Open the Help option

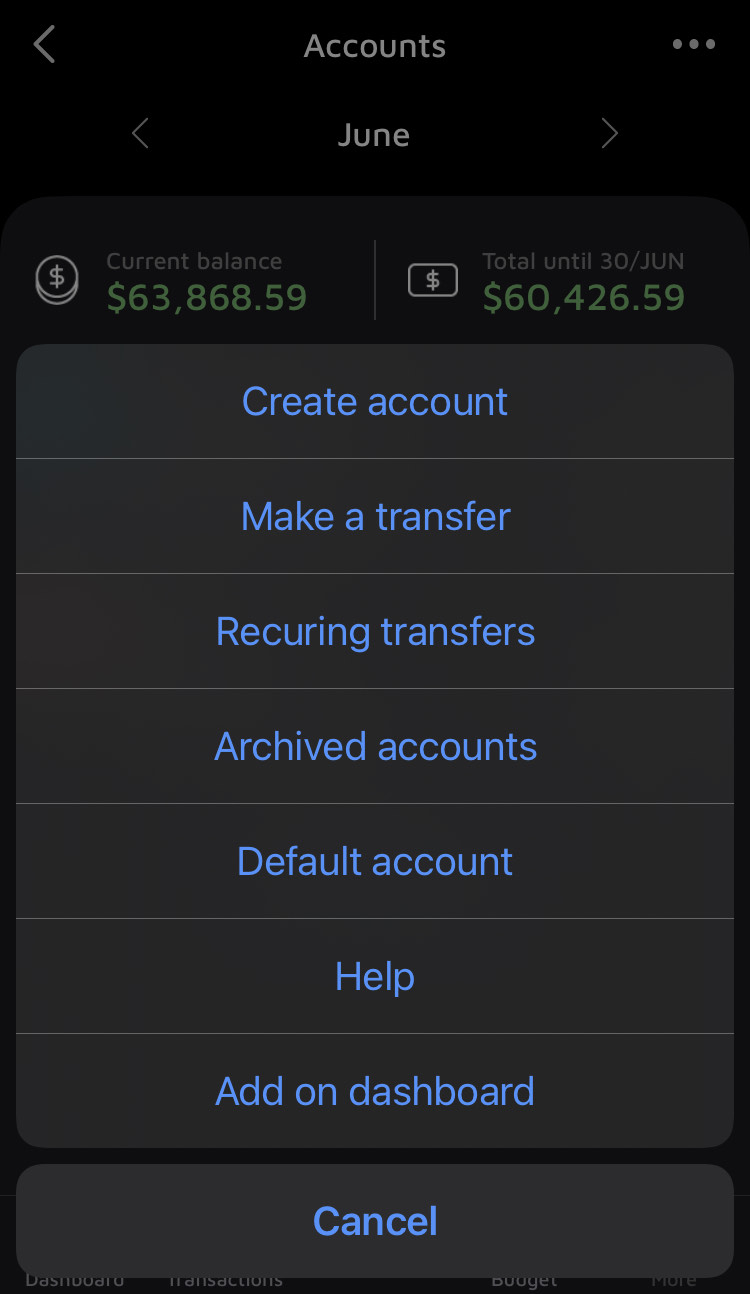(x=375, y=977)
